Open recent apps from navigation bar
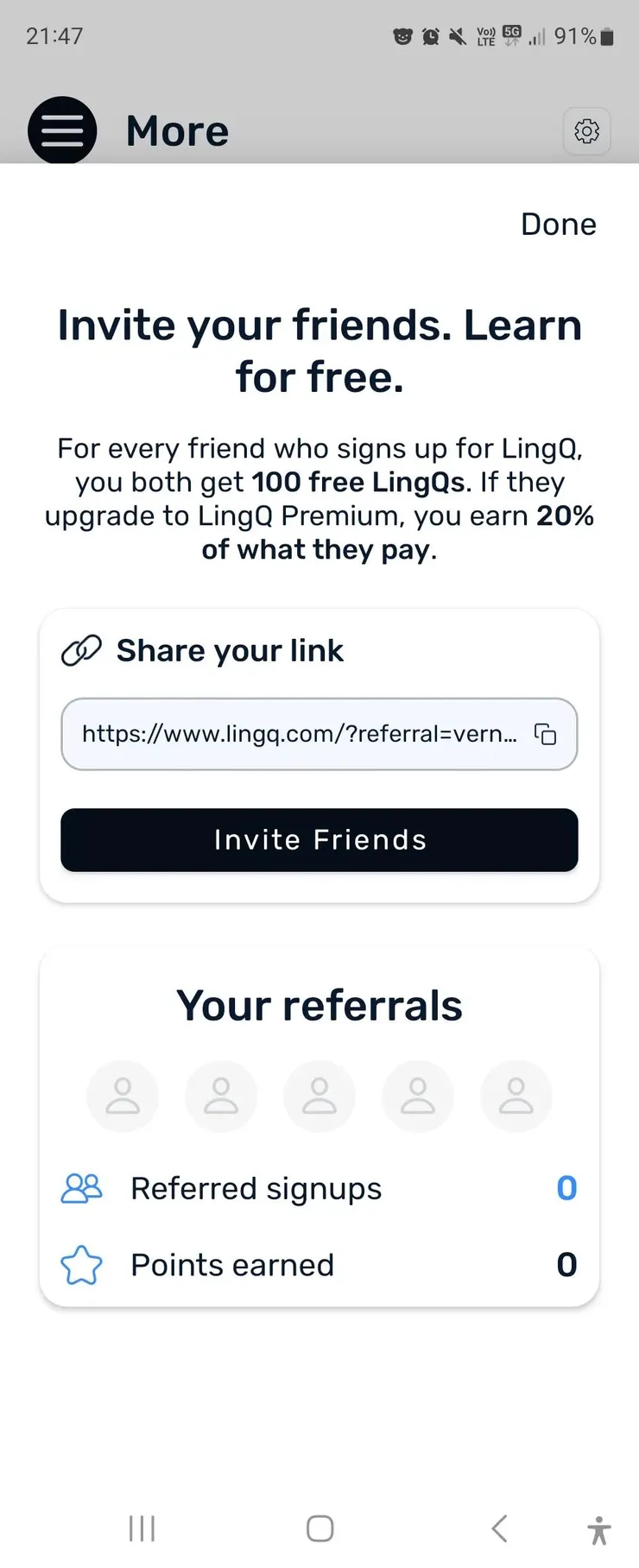Image resolution: width=639 pixels, height=1568 pixels. [142, 1528]
